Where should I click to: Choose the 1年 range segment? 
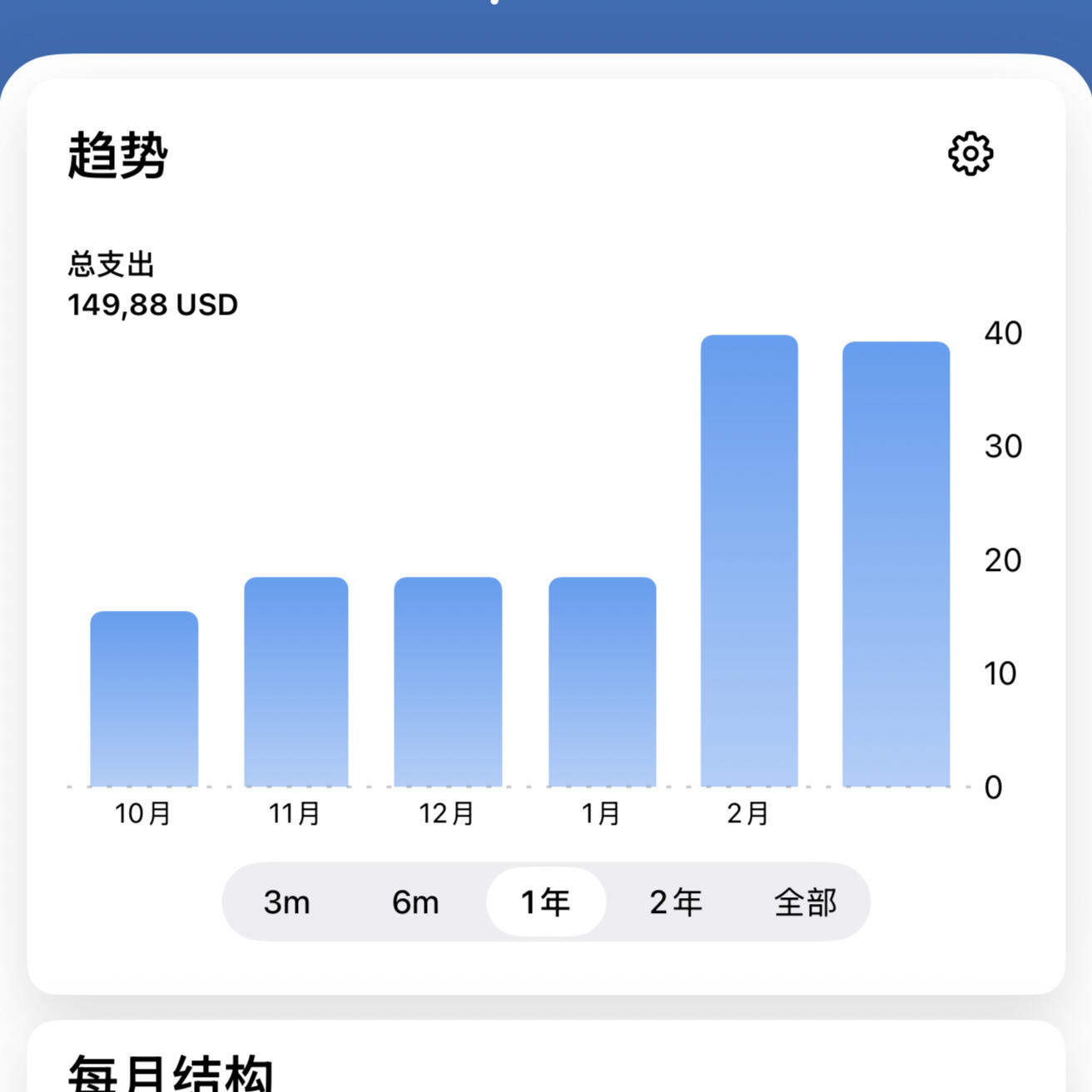point(546,902)
